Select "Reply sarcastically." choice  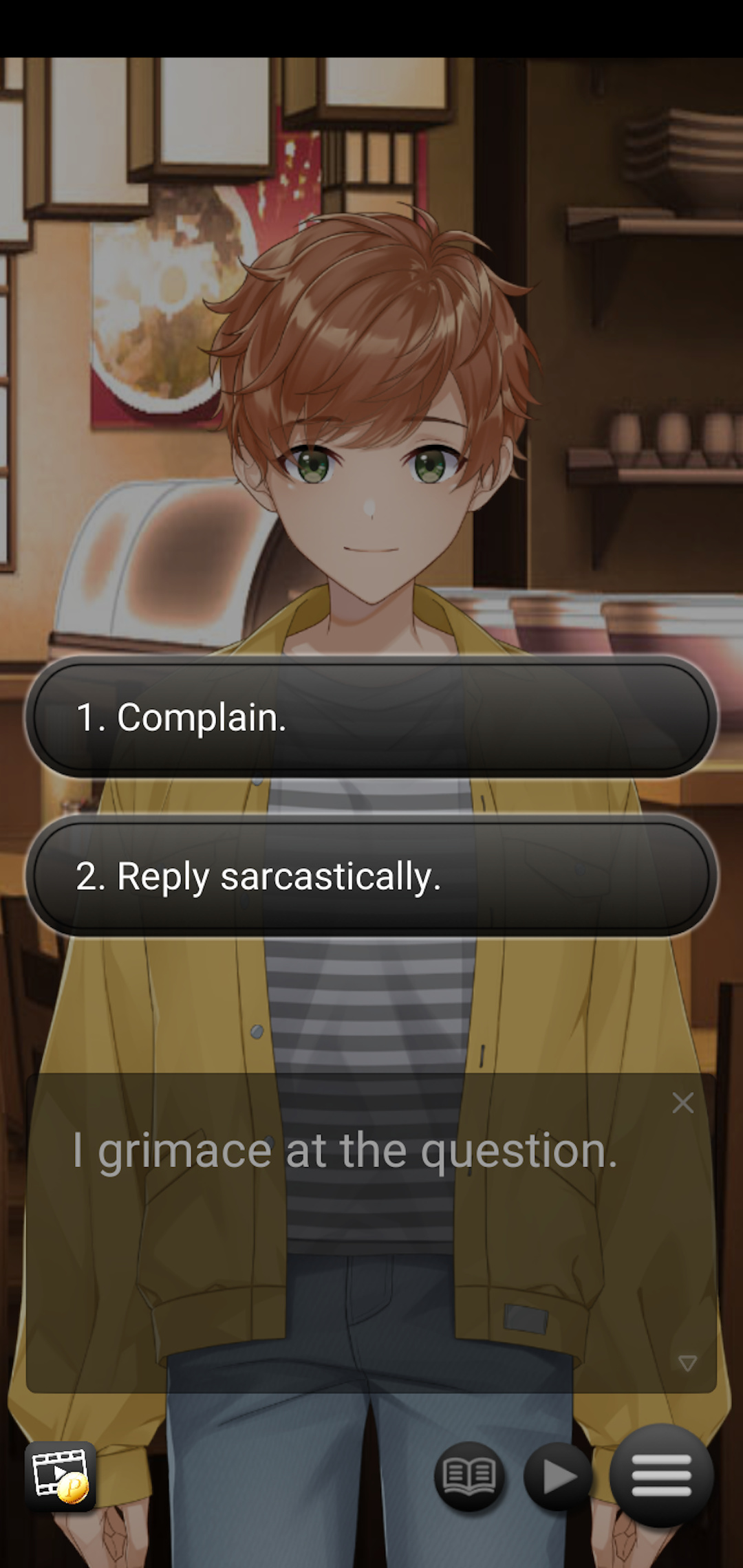(x=371, y=875)
